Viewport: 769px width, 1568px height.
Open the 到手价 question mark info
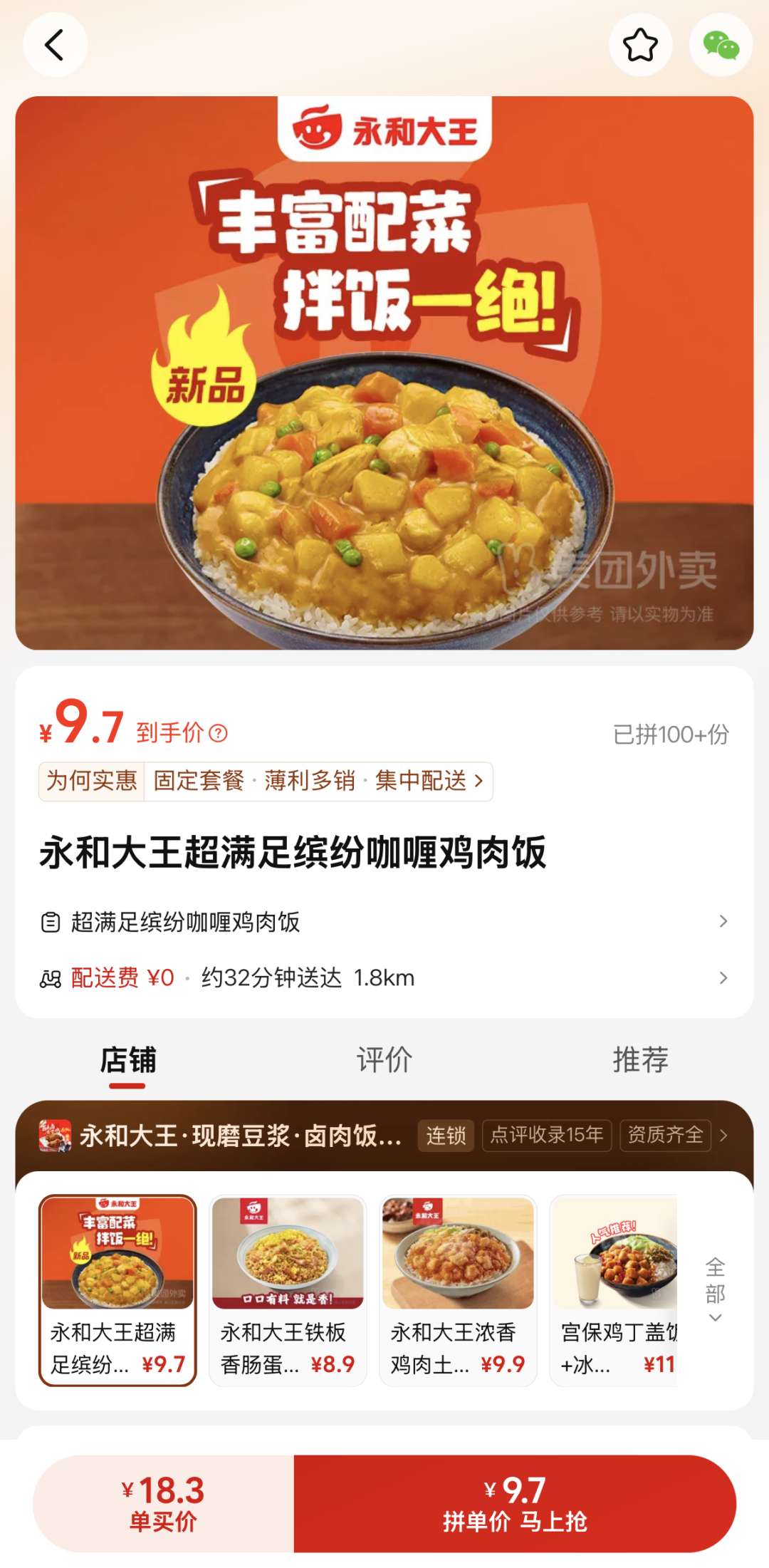tap(219, 733)
